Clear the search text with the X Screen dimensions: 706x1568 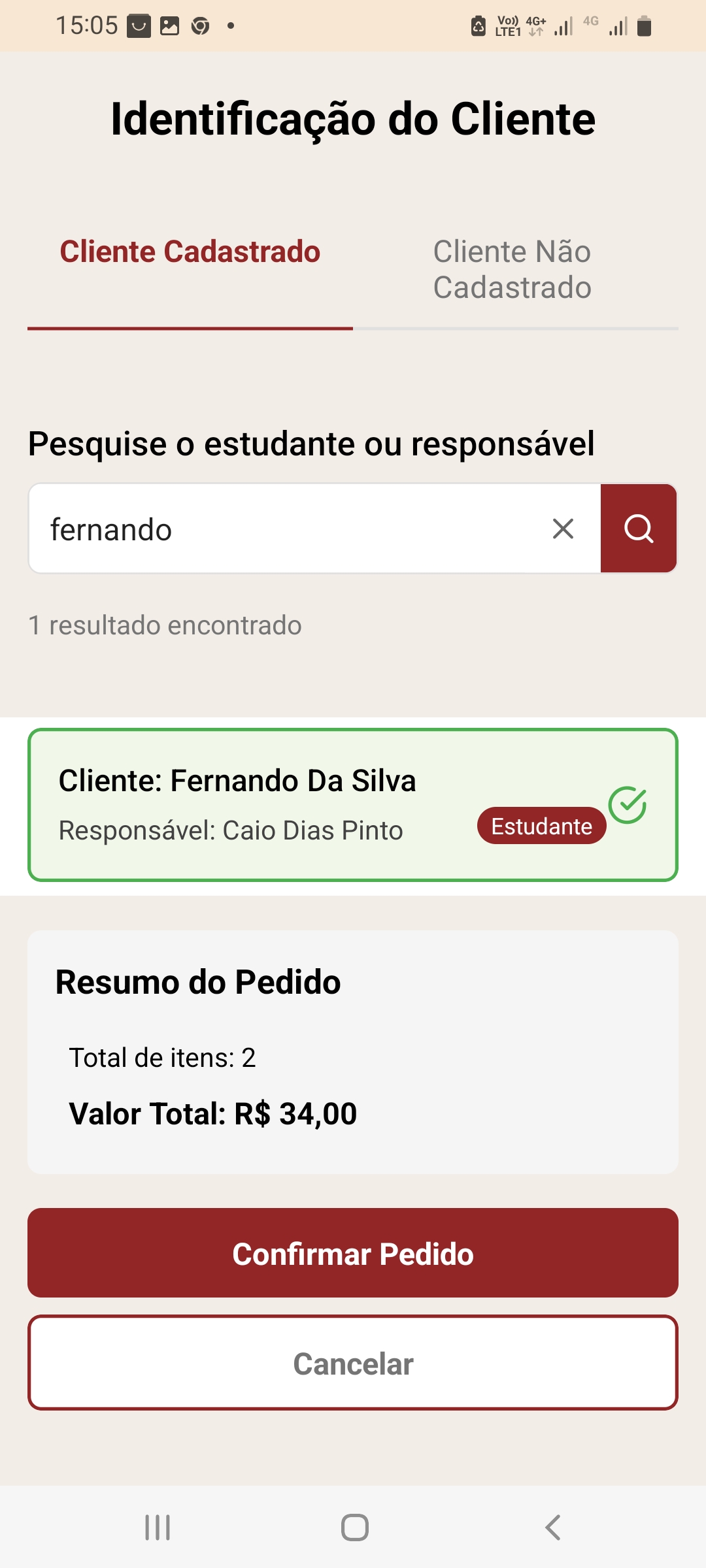[x=563, y=529]
